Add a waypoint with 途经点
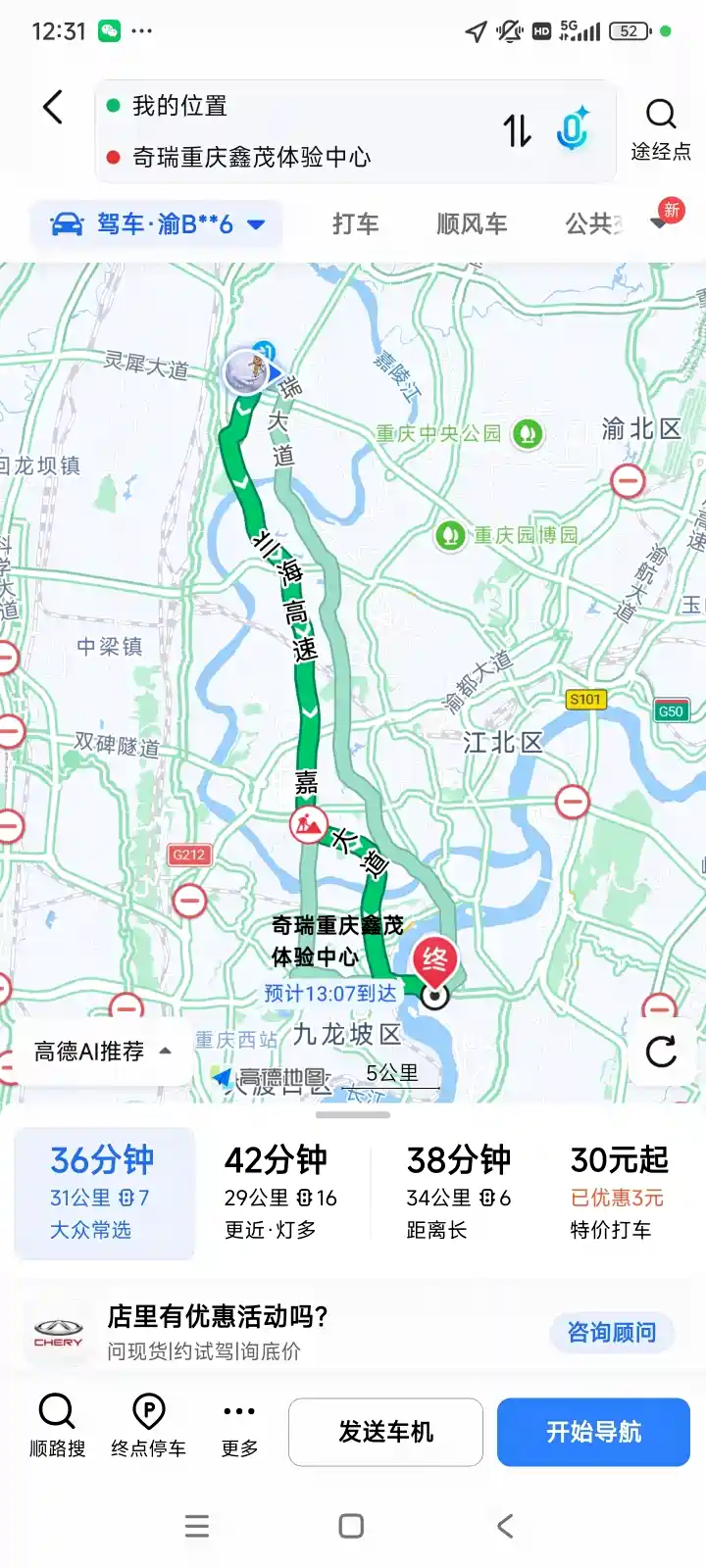 click(x=661, y=128)
